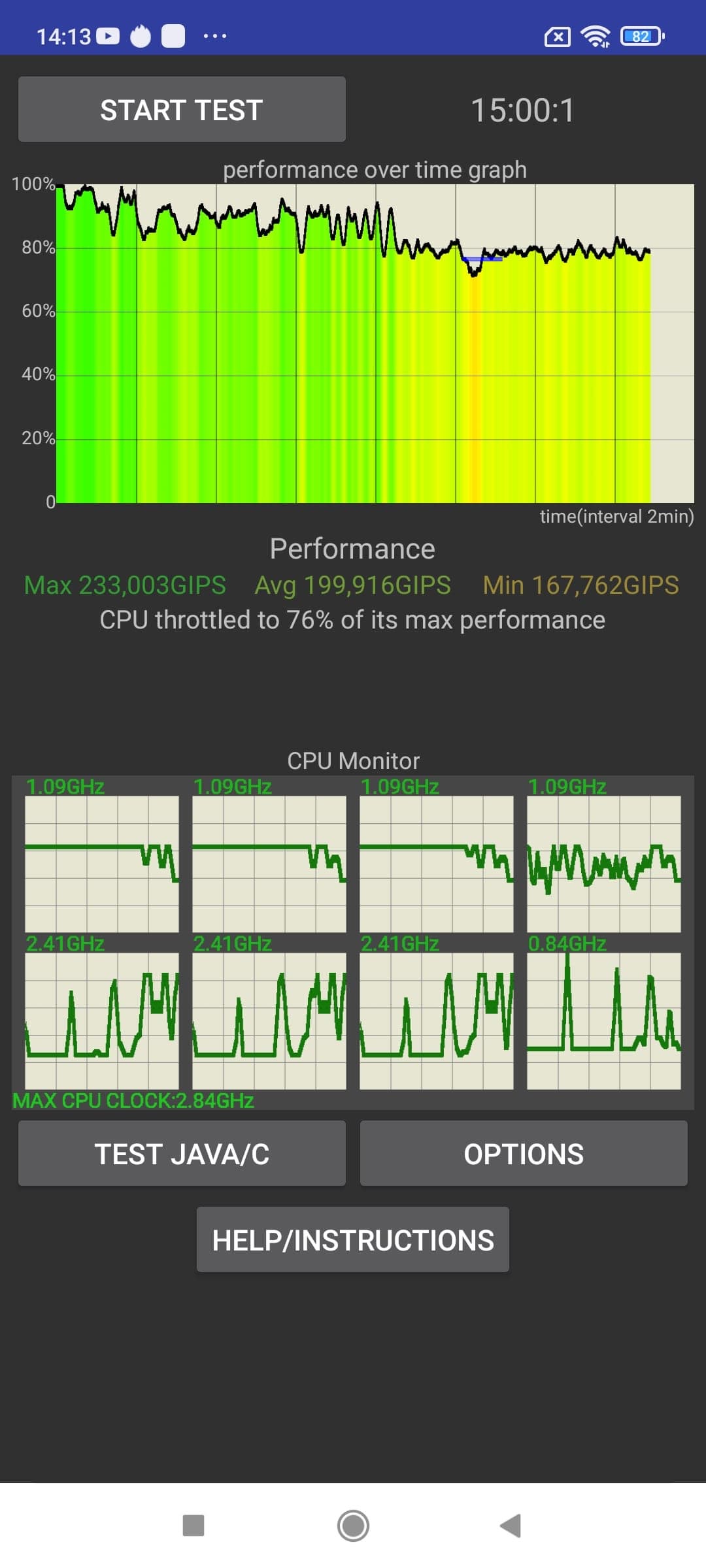Viewport: 706px width, 1568px height.
Task: Open the TEST JAVA/C option
Action: [182, 1154]
